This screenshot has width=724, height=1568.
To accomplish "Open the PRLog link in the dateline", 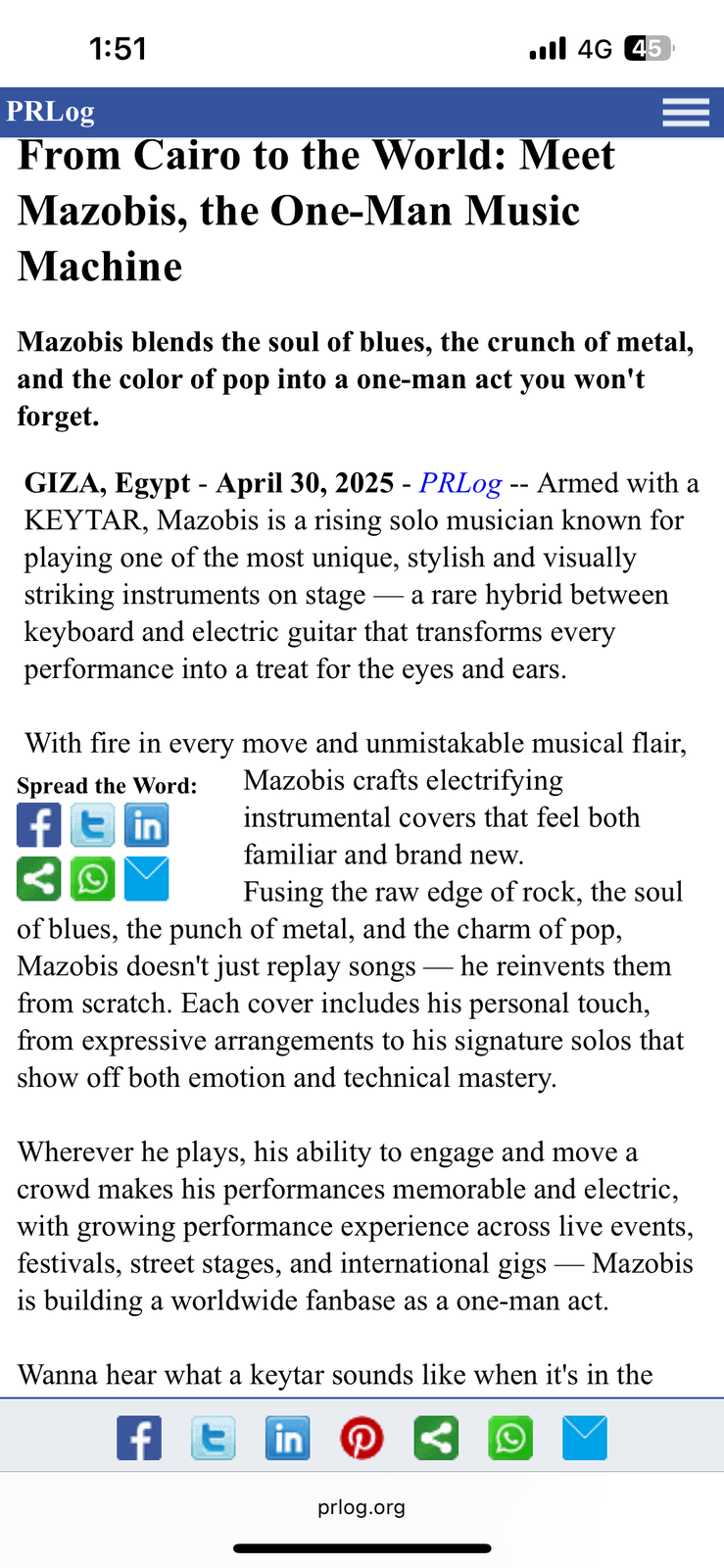I will coord(460,483).
